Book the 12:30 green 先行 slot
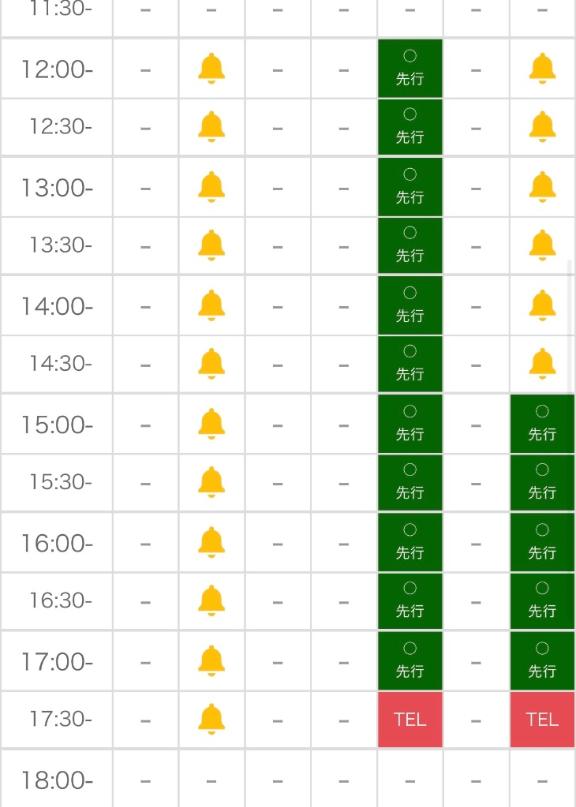 410,127
